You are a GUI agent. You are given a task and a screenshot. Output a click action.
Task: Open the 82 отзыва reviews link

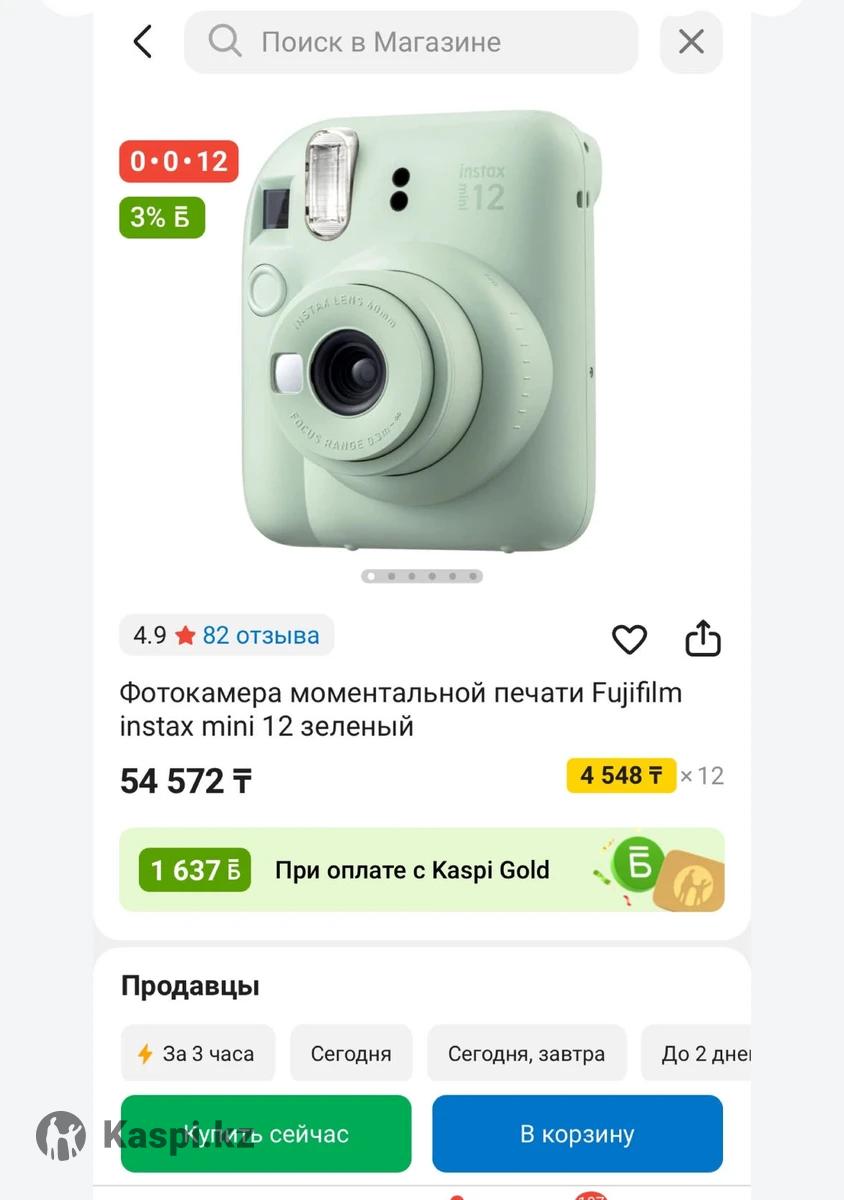pyautogui.click(x=260, y=635)
